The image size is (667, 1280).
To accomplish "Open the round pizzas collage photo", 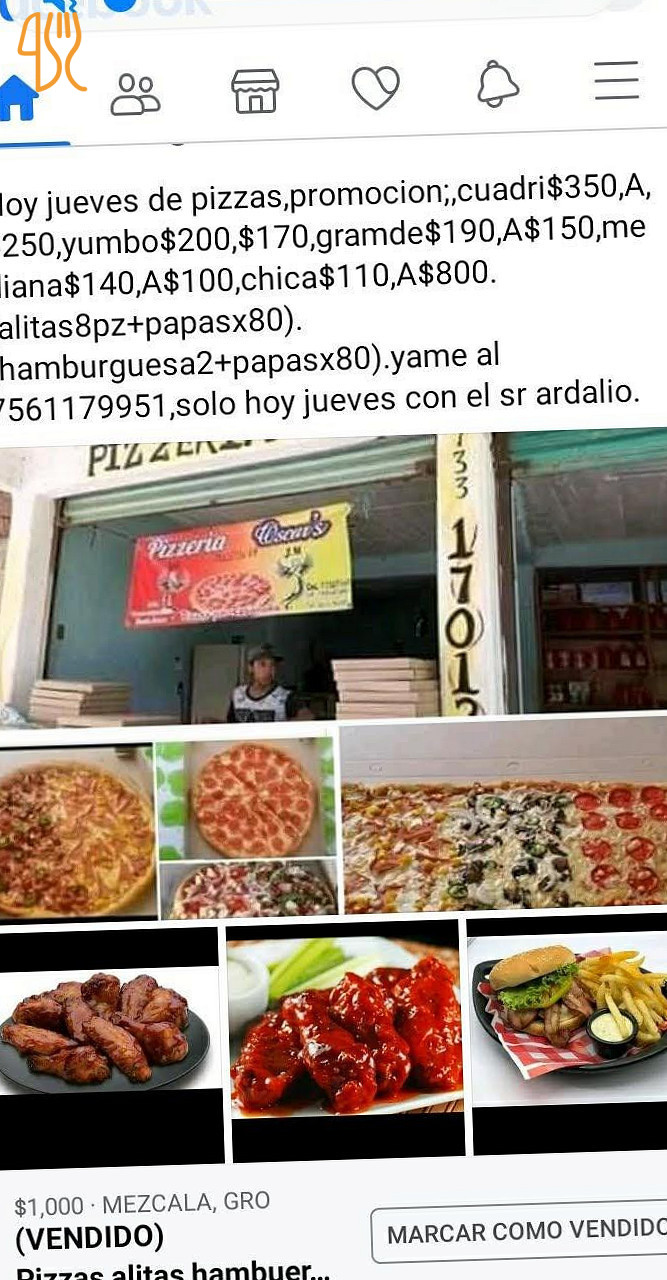I will pos(168,832).
